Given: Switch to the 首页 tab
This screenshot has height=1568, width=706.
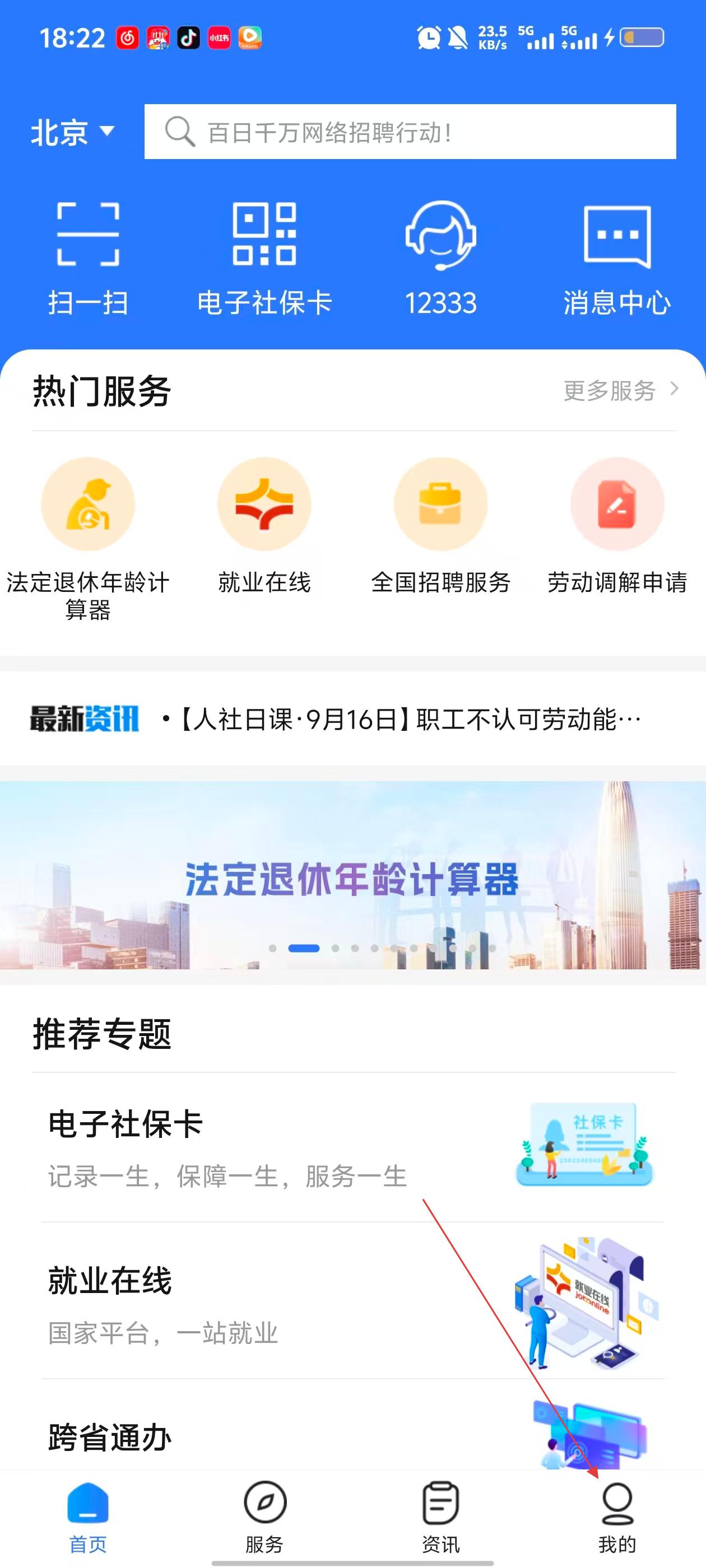Looking at the screenshot, I should tap(88, 1517).
